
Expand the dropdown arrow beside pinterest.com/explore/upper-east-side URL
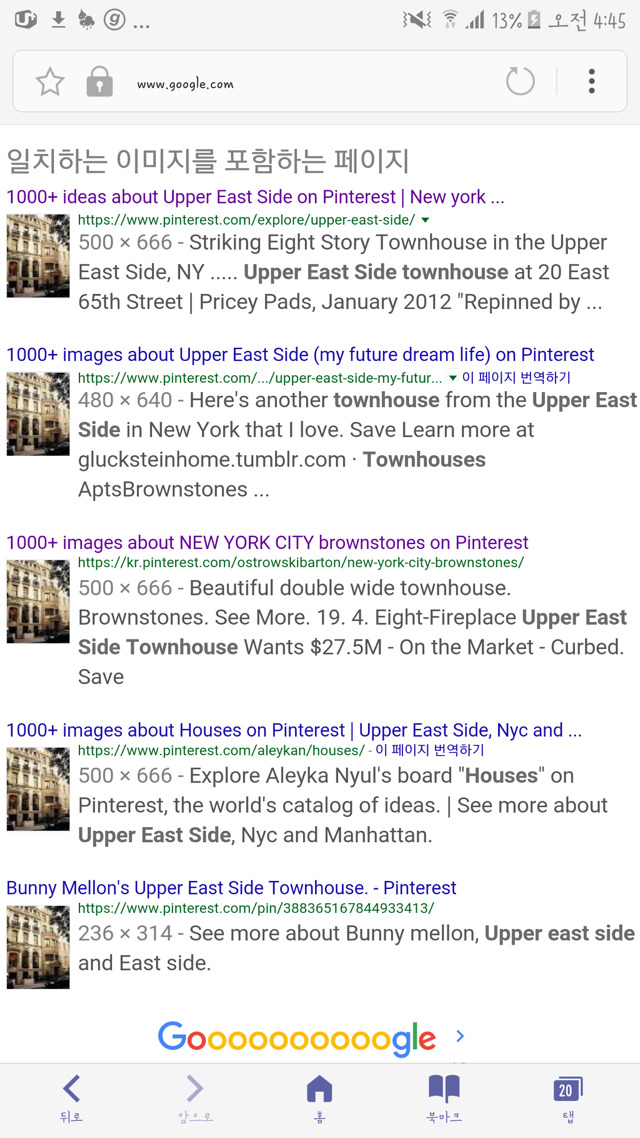pos(426,220)
